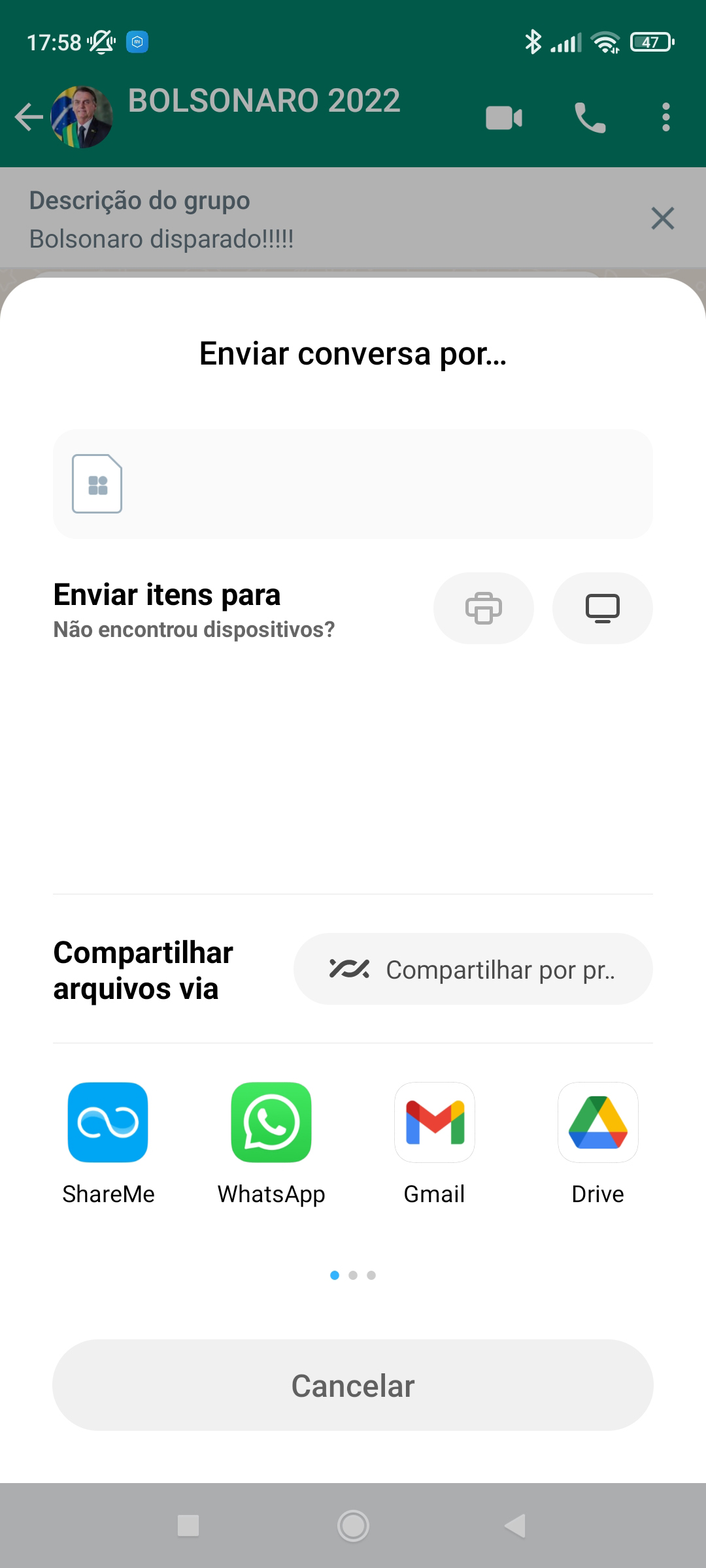This screenshot has height=1568, width=706.
Task: Start a video call in BOLSONARO 2022
Action: coord(504,118)
